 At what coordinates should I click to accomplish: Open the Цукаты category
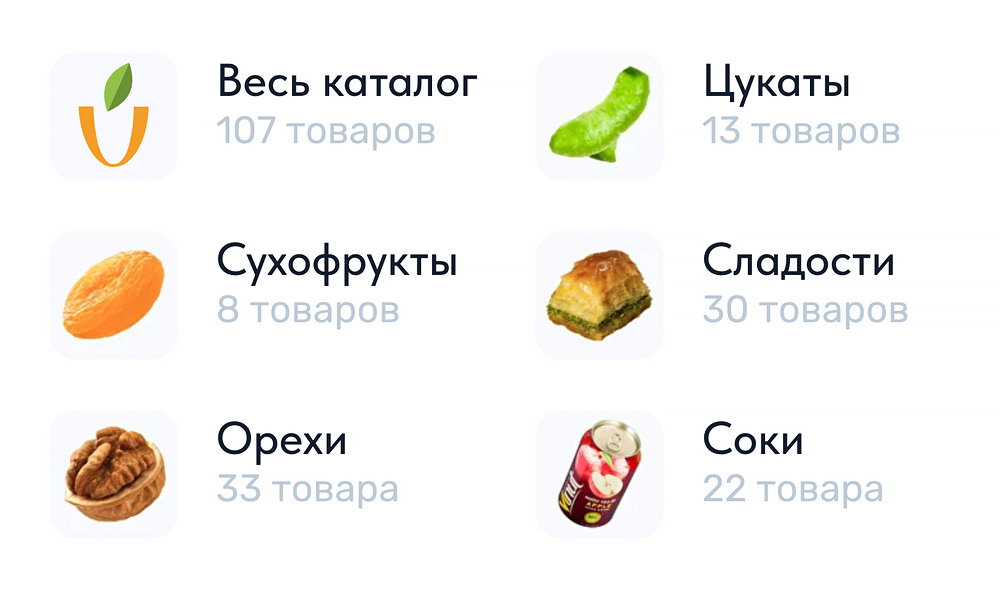coord(776,84)
